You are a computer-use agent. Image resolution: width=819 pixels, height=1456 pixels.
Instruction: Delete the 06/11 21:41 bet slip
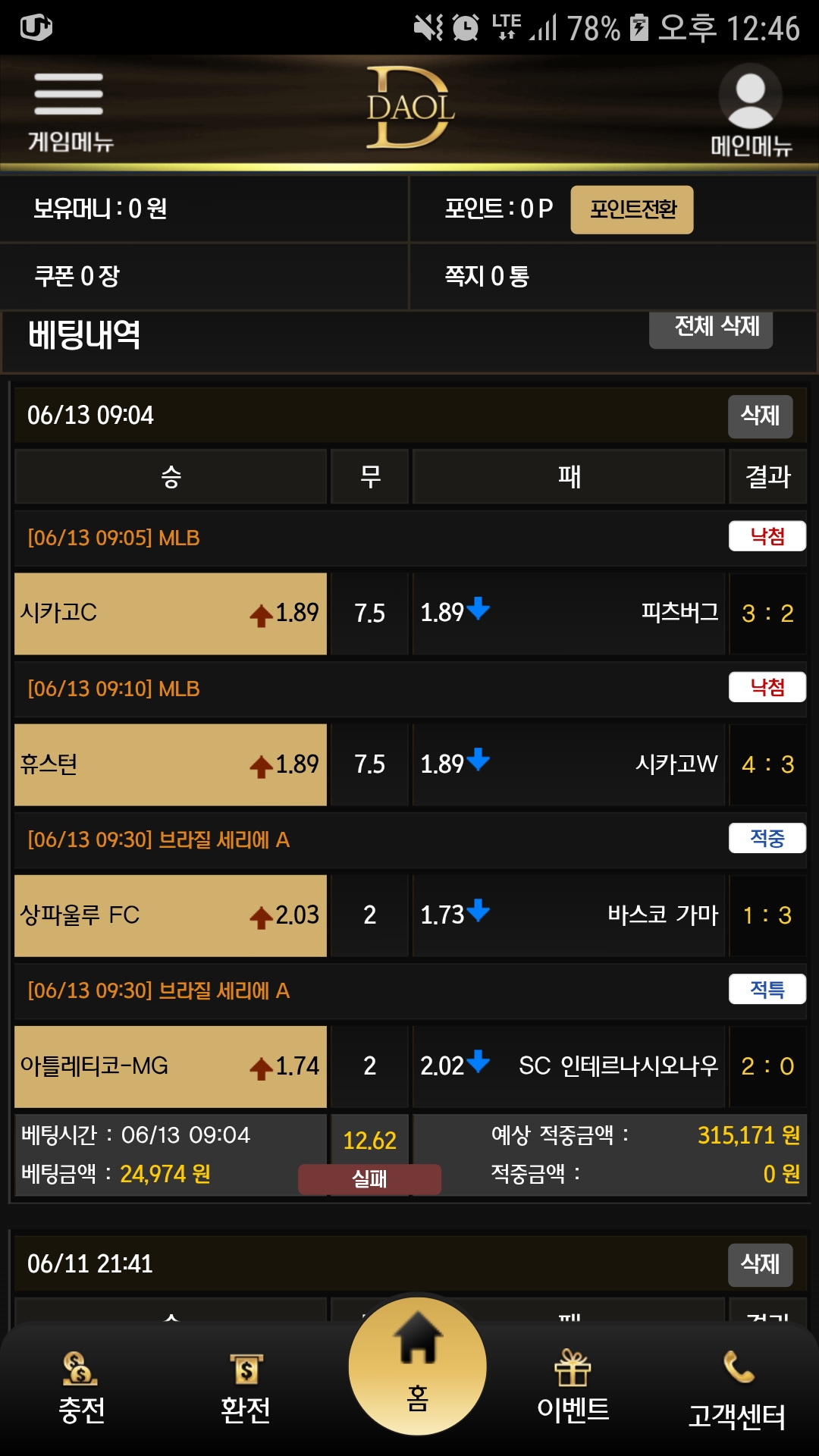click(760, 1264)
